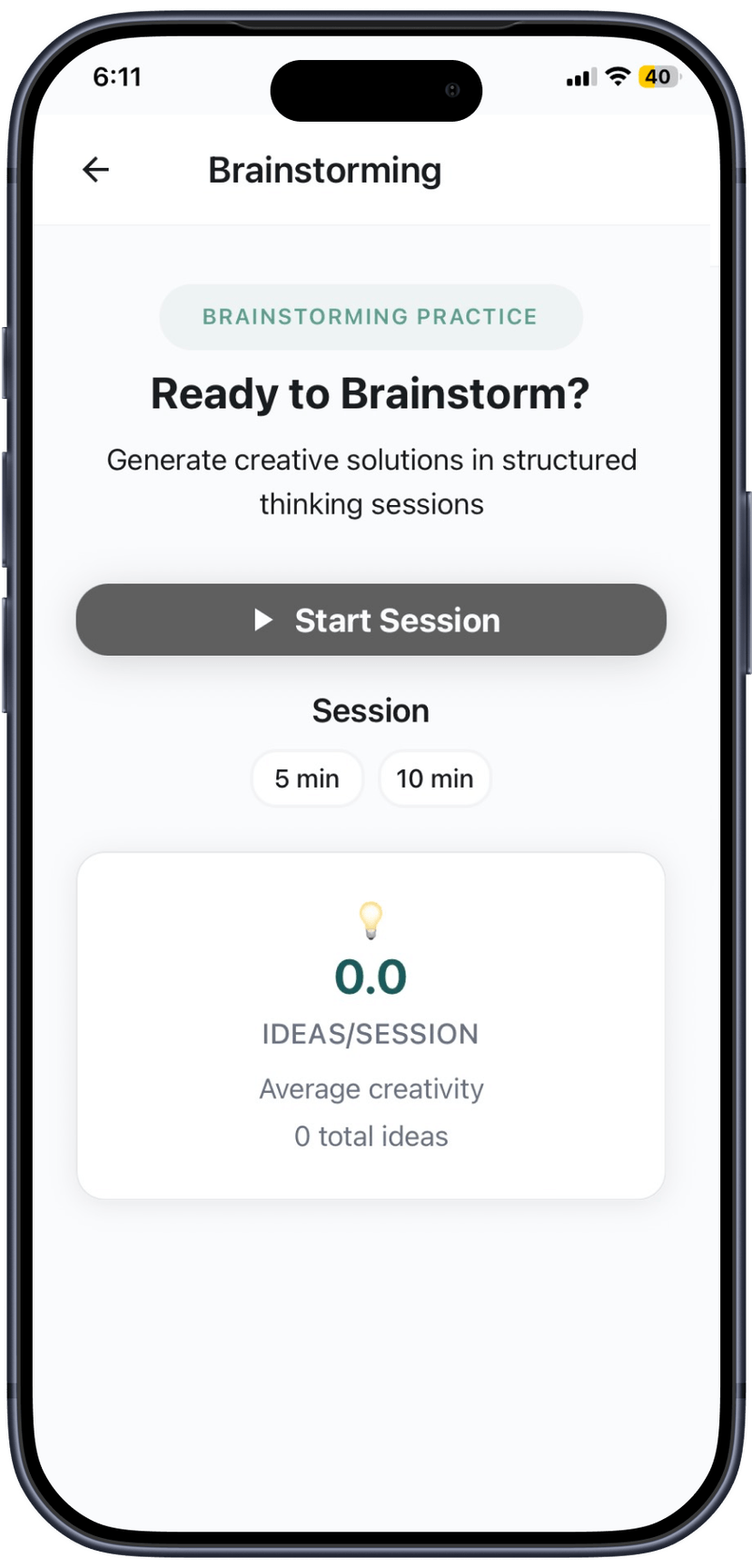The height and width of the screenshot is (1568, 752).
Task: Go back using the arrow icon
Action: pyautogui.click(x=95, y=170)
